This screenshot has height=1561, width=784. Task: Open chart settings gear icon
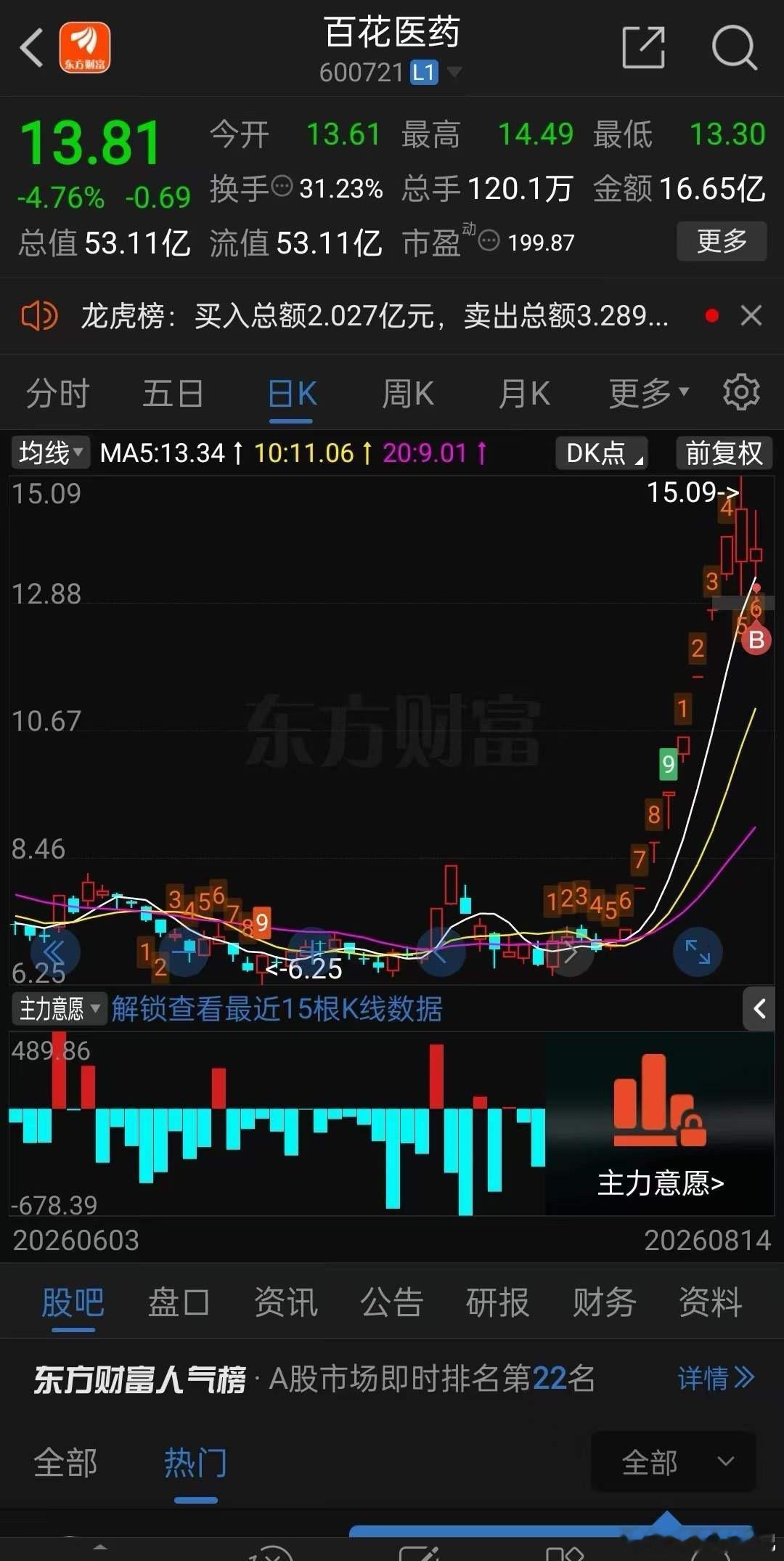[741, 392]
